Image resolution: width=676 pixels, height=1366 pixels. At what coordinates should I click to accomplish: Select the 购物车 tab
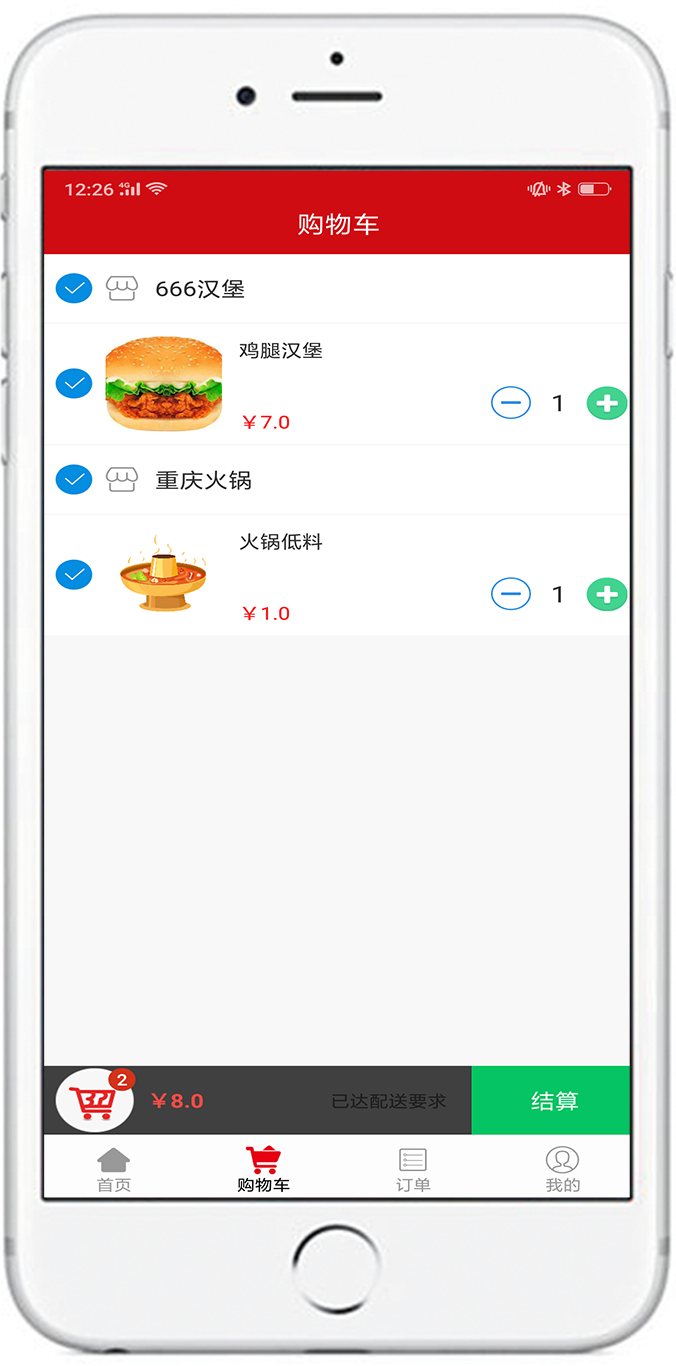click(x=263, y=1169)
